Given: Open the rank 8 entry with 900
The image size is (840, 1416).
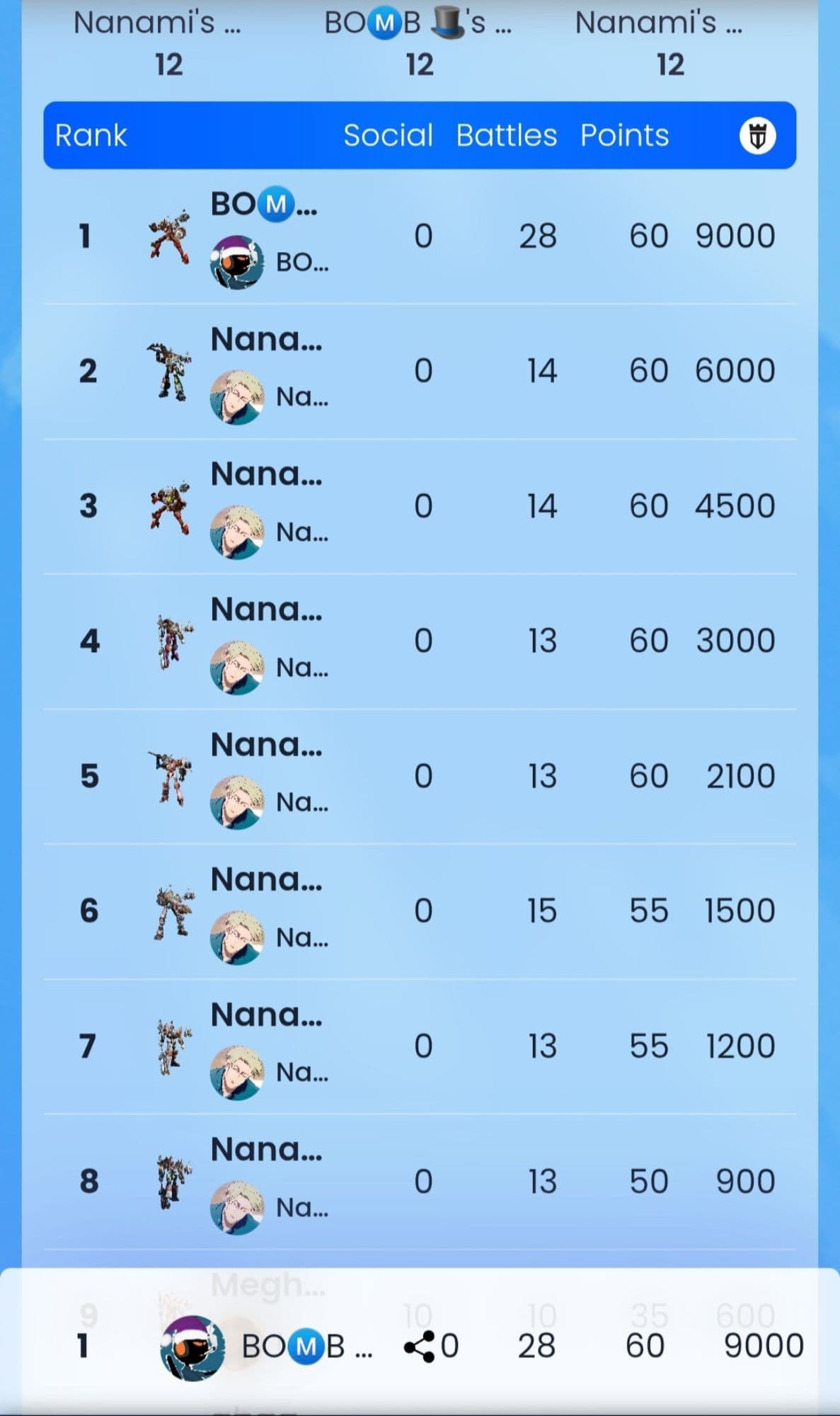Looking at the screenshot, I should 420,1181.
